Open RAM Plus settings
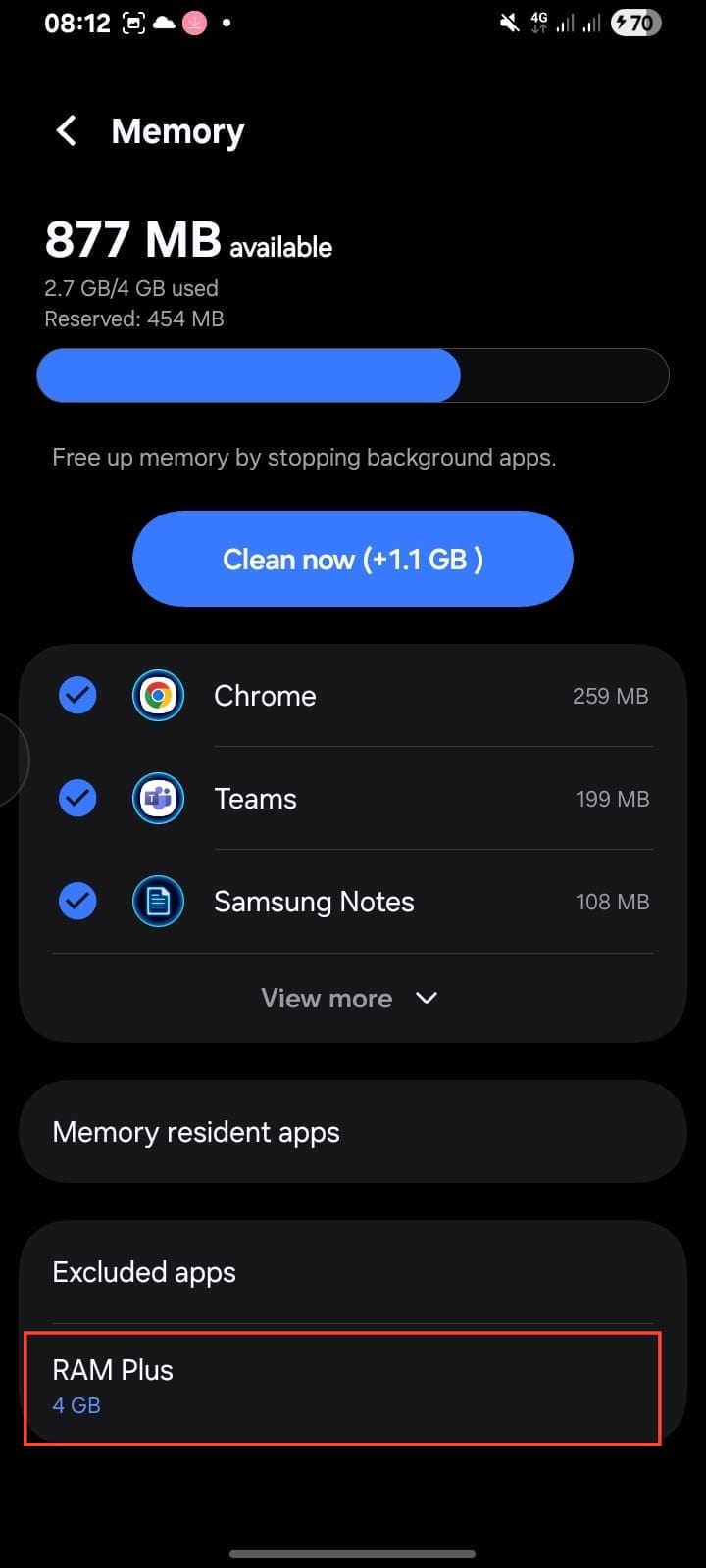 click(x=342, y=1386)
